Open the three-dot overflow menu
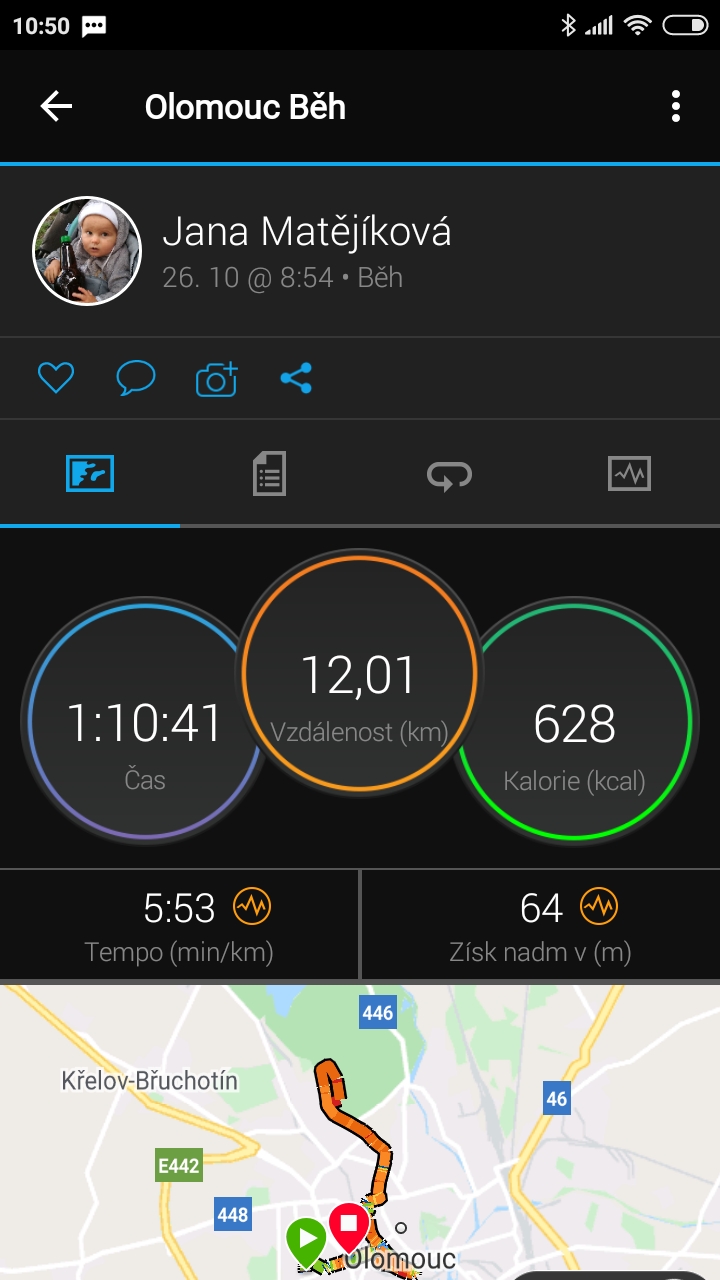The image size is (720, 1280). [676, 106]
